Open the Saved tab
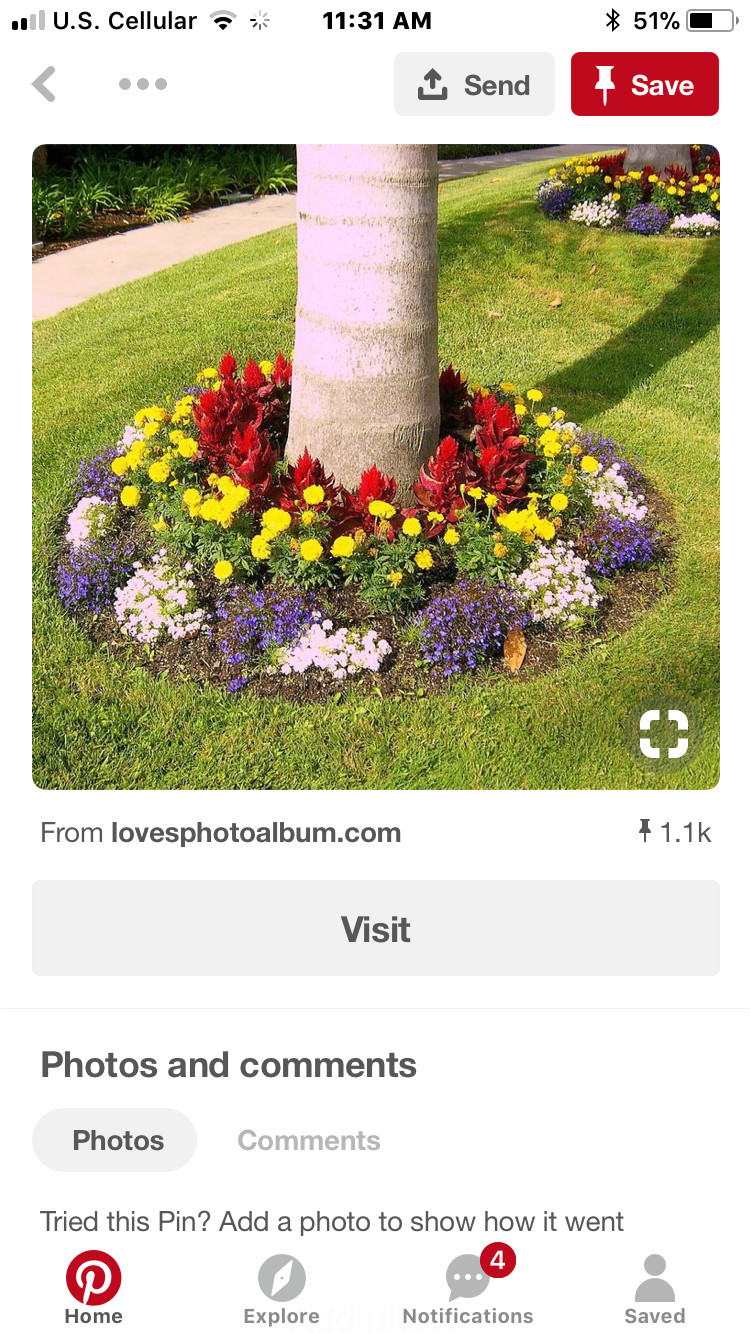 [x=655, y=1290]
